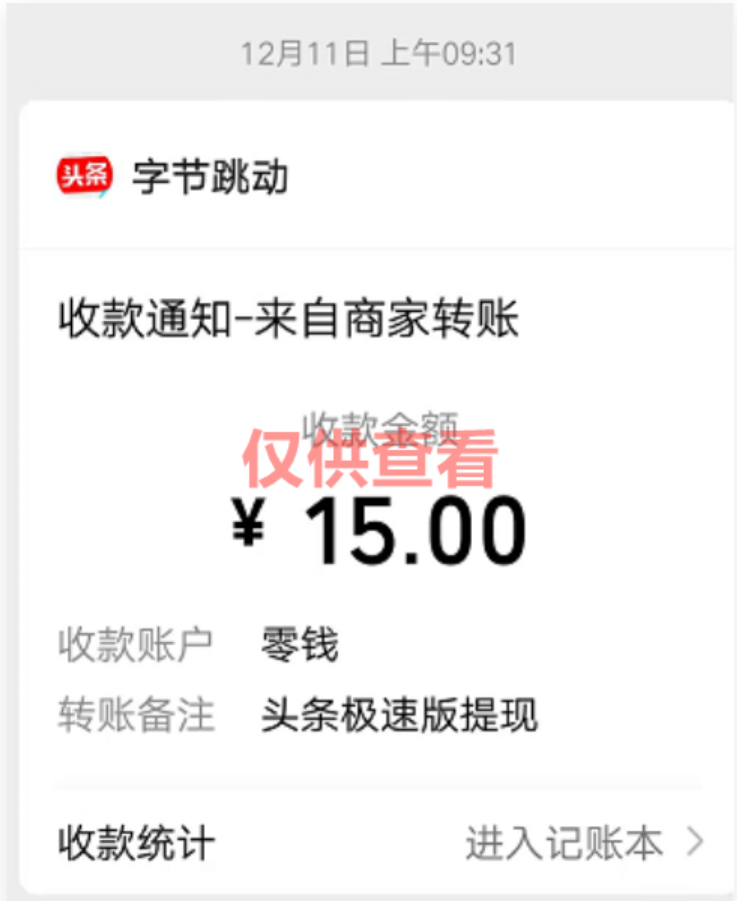Viewport: 737px width, 901px height.
Task: Click the chevron next to 进入记账本
Action: tap(690, 843)
